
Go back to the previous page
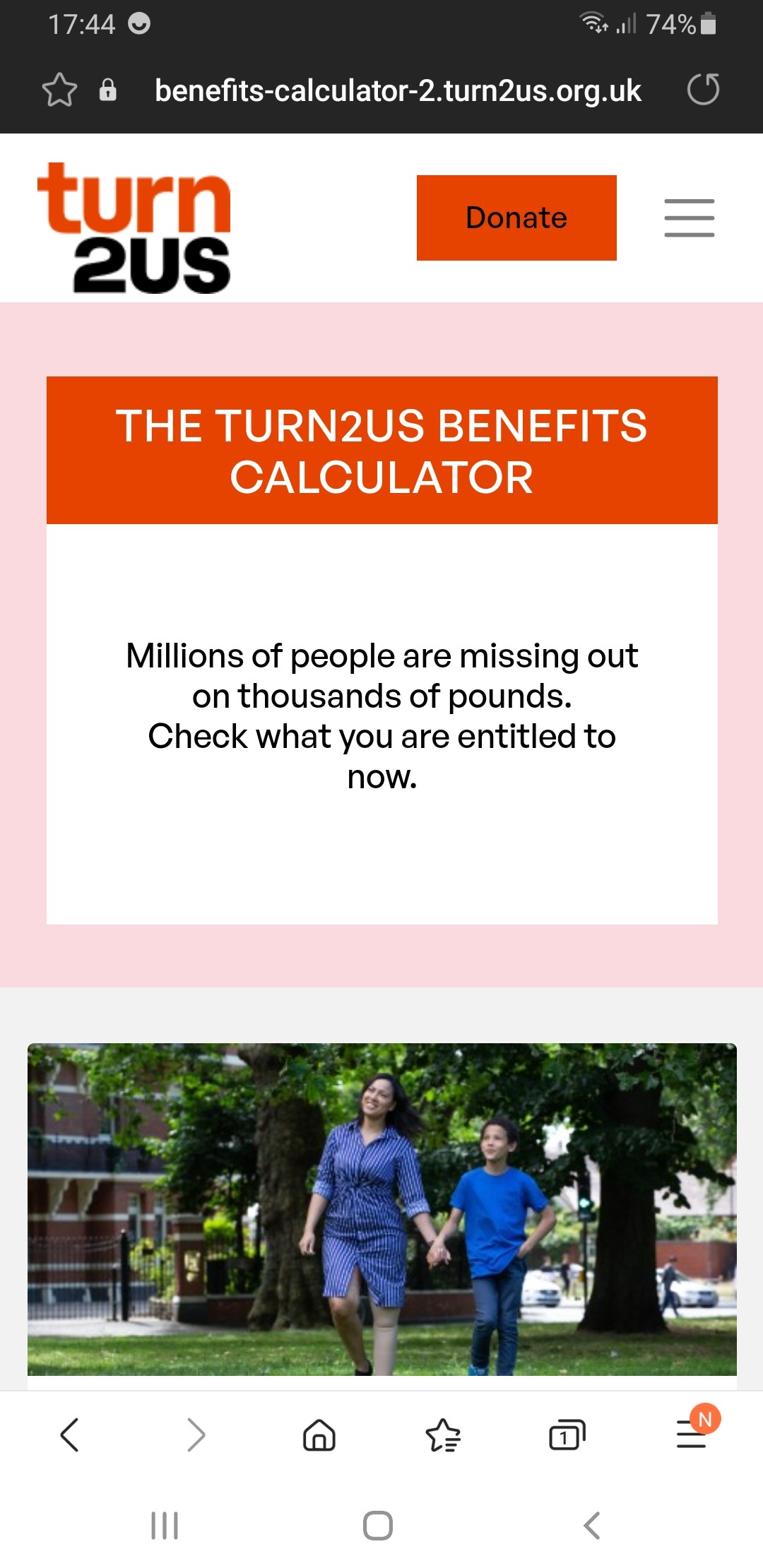69,1435
